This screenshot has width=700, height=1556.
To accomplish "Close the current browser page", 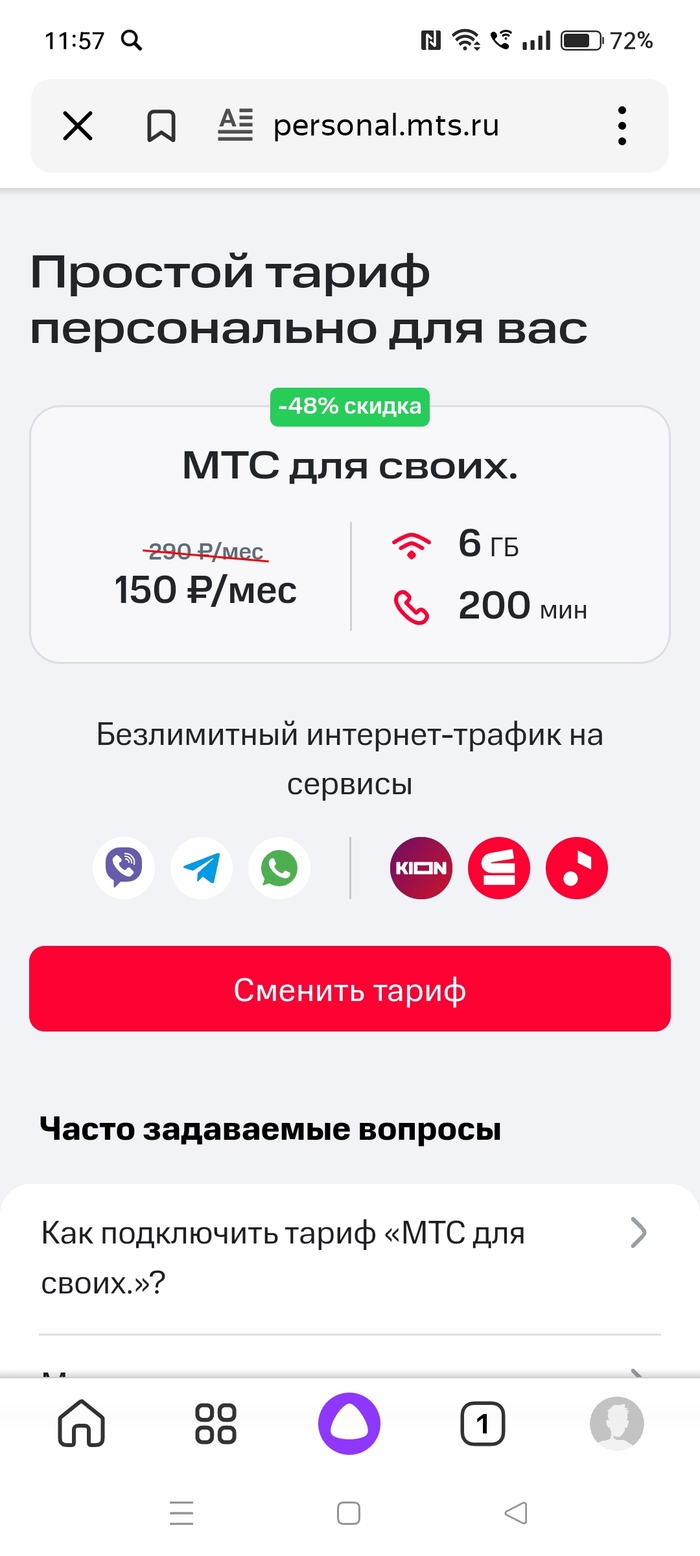I will pyautogui.click(x=77, y=126).
